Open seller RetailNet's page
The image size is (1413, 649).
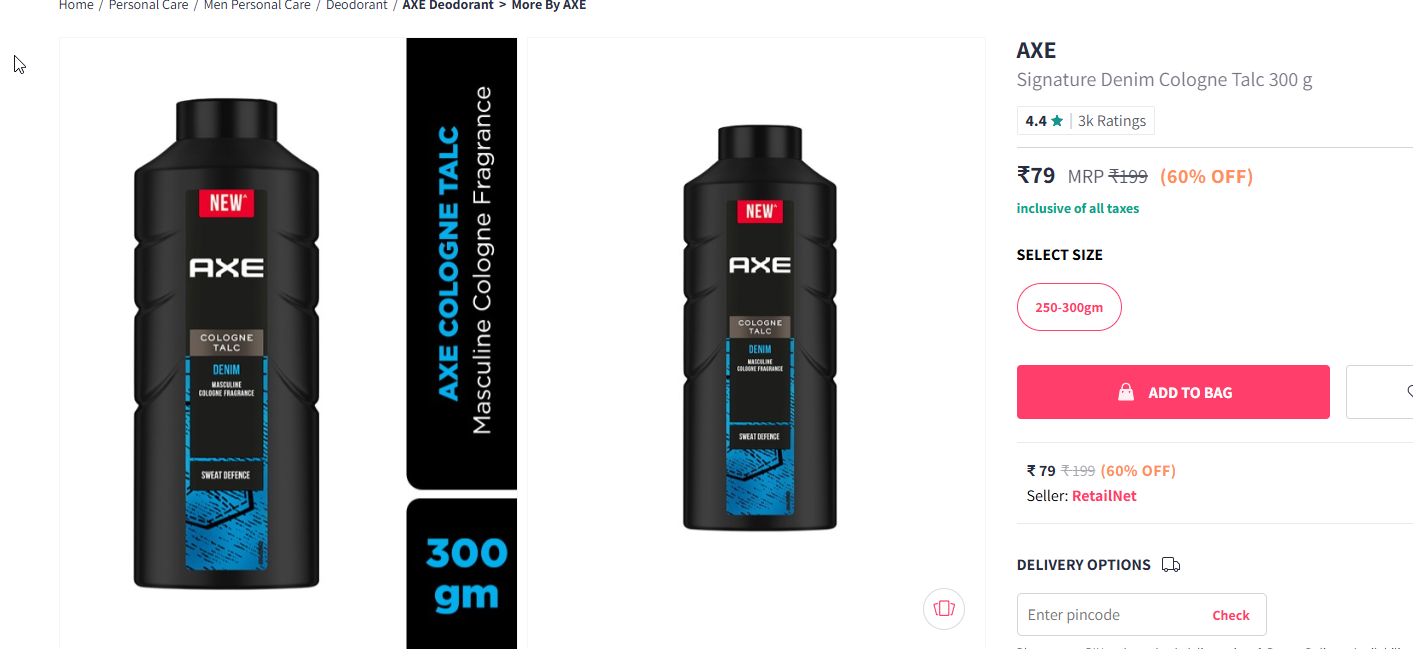coord(1104,496)
